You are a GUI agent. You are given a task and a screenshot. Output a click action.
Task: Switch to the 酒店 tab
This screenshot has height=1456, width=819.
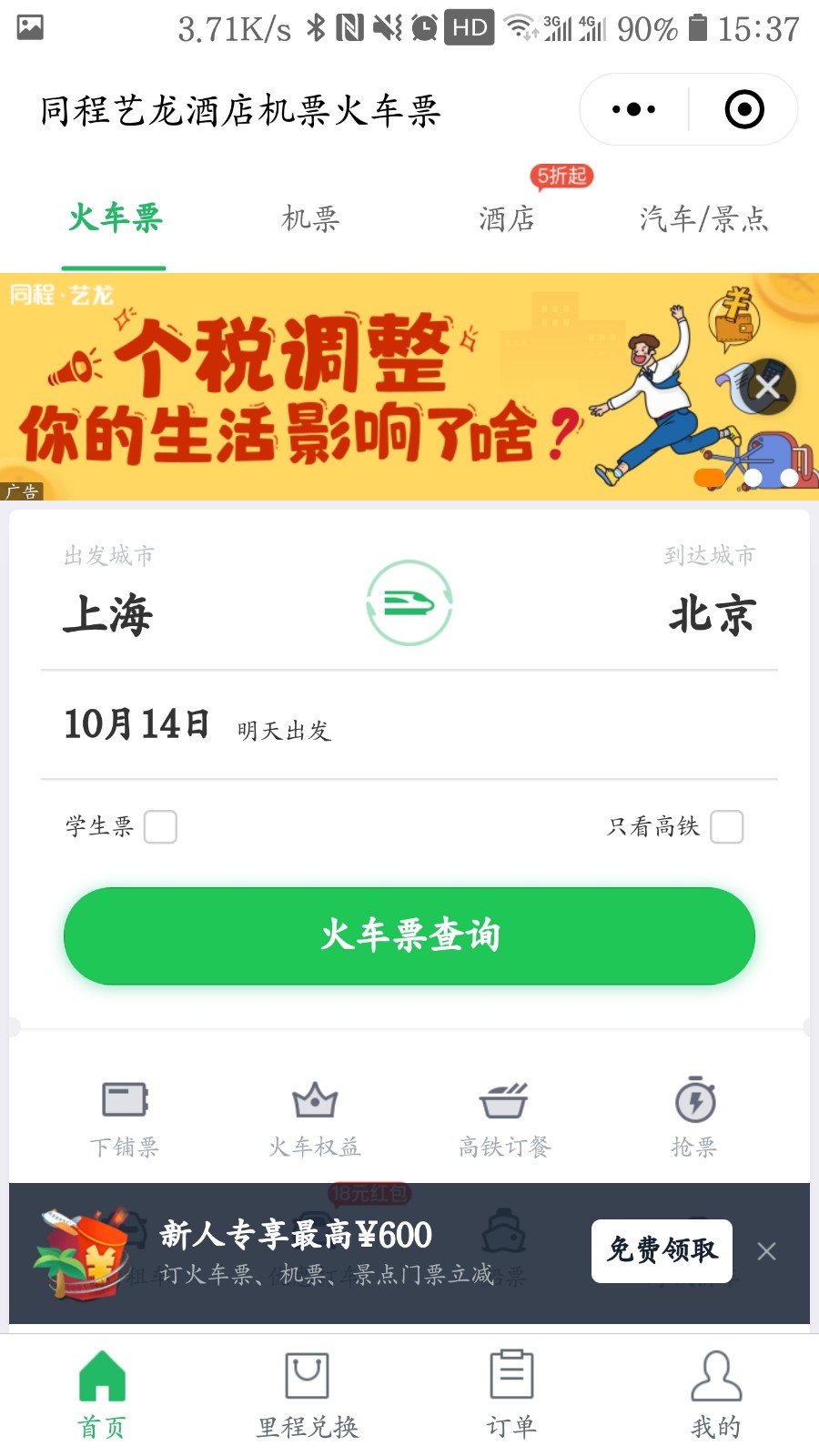click(506, 218)
